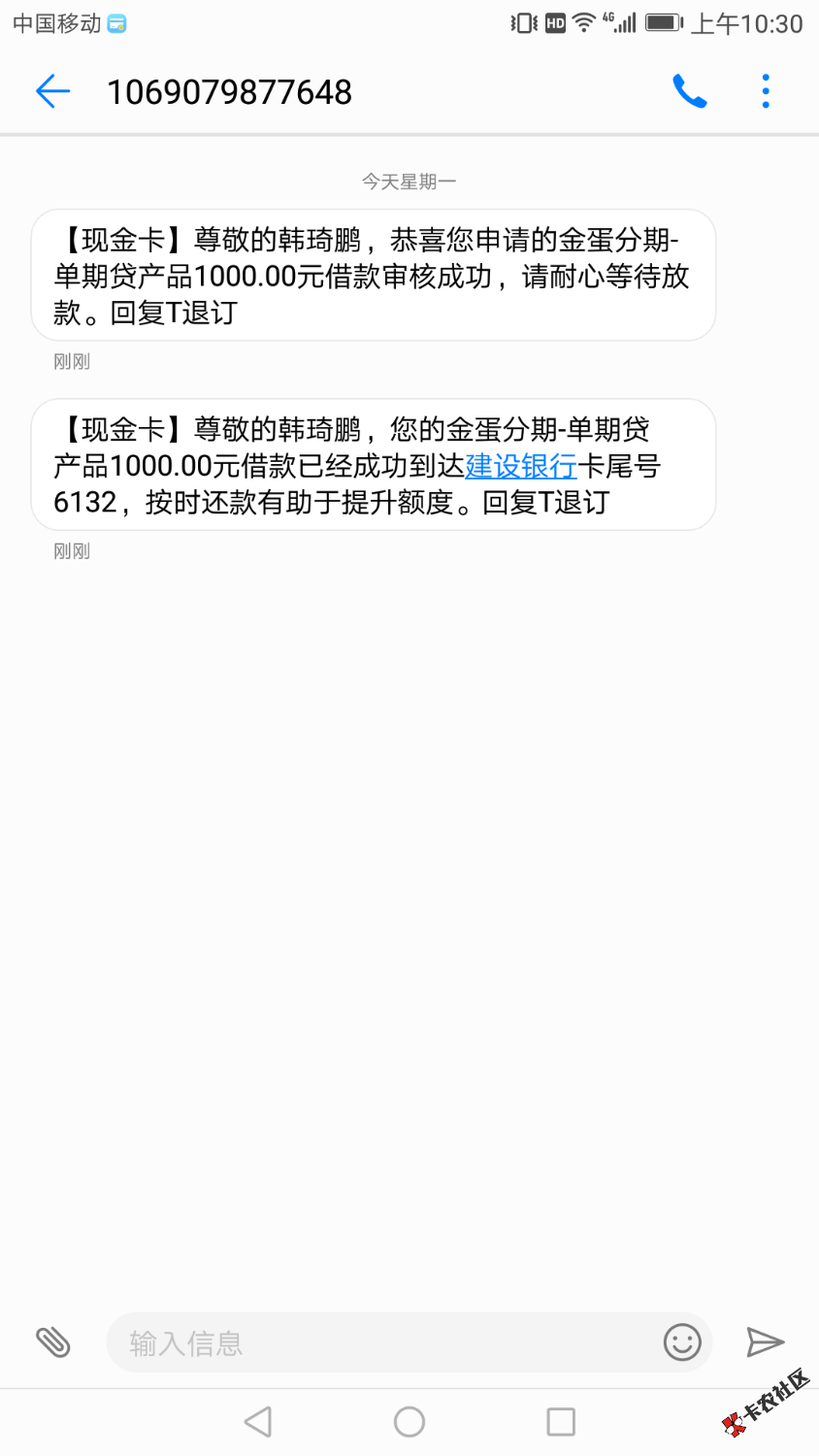Open the three-dot overflow menu
The height and width of the screenshot is (1456, 819).
pyautogui.click(x=766, y=92)
